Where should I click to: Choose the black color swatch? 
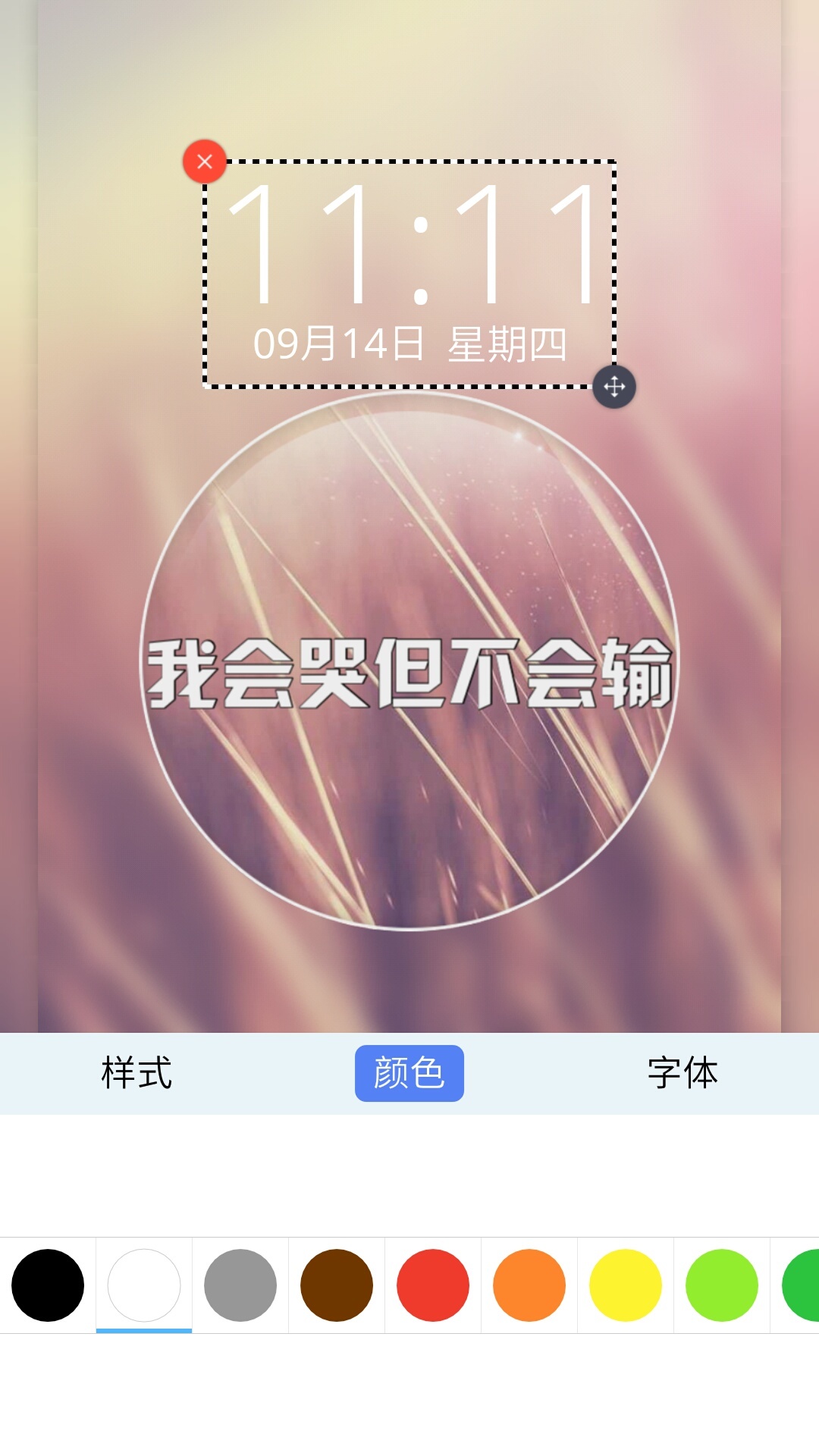48,1285
